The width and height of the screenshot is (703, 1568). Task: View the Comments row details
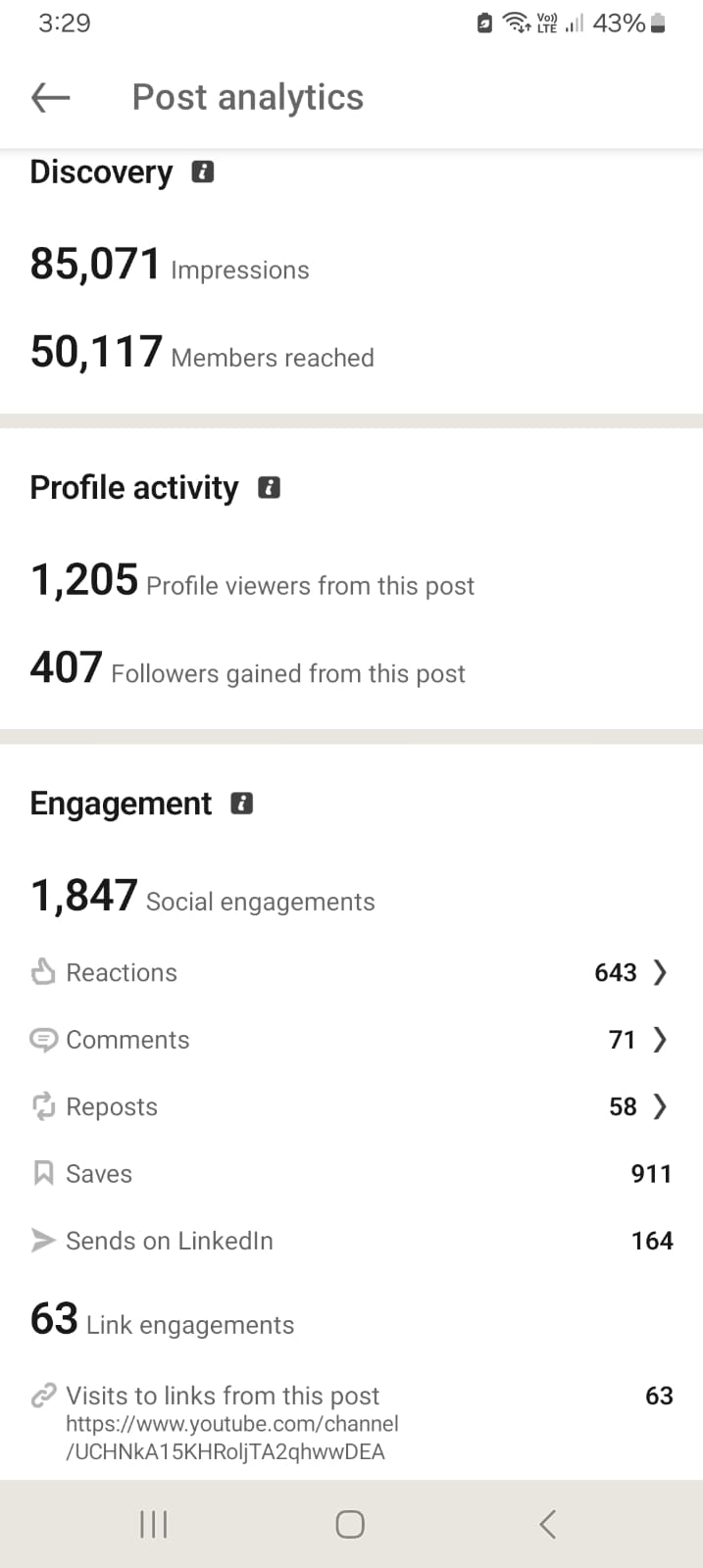351,1040
